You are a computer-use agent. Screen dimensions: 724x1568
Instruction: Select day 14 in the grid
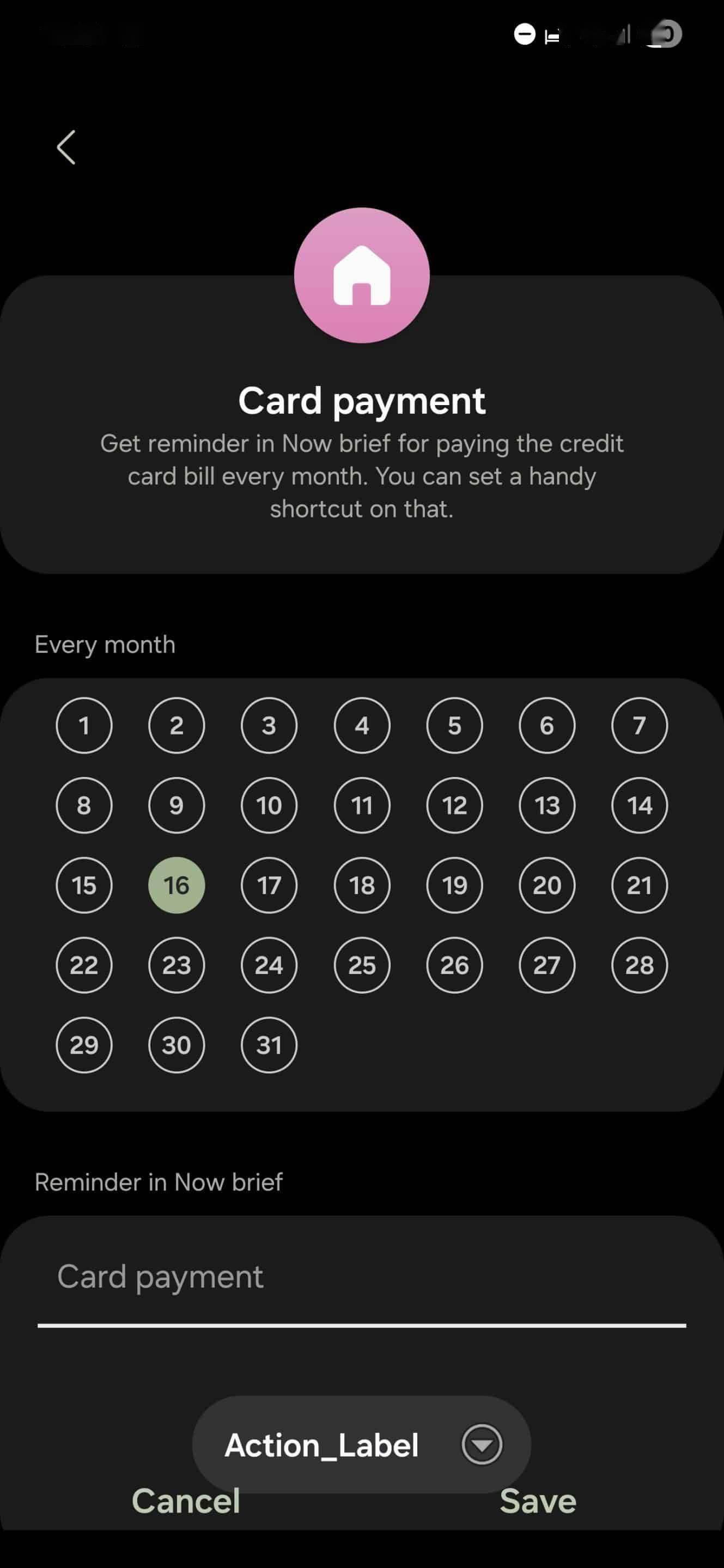click(x=640, y=805)
